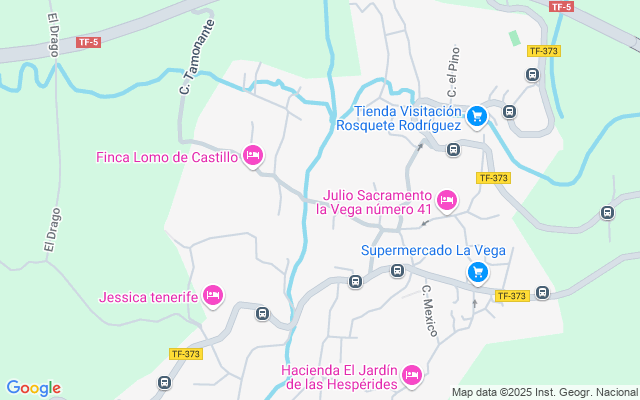Open the Hacienda El Jardín de las Hespérides pin
This screenshot has width=640, height=400.
pos(412,376)
